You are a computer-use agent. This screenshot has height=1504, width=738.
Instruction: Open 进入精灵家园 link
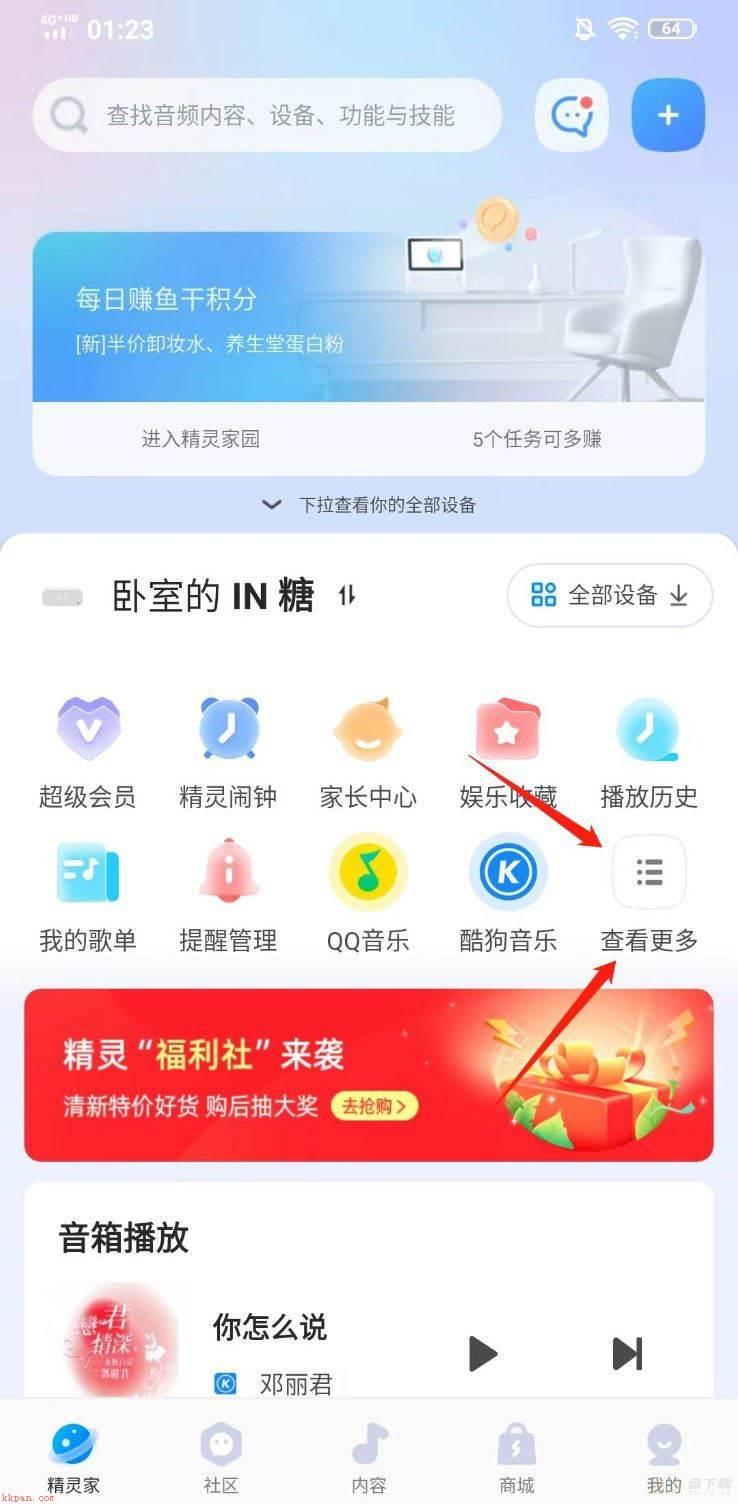pyautogui.click(x=201, y=439)
